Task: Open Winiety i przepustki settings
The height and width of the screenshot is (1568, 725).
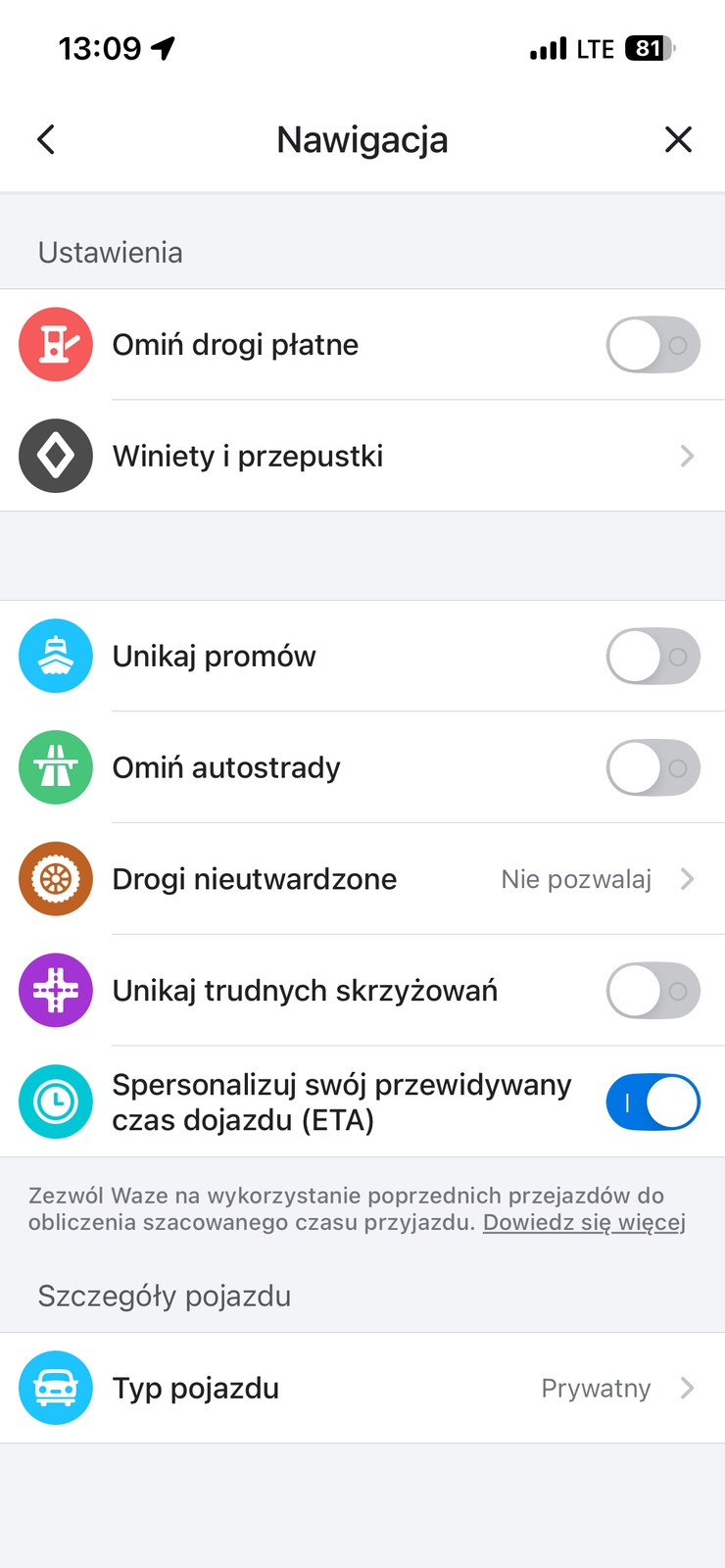Action: 362,456
